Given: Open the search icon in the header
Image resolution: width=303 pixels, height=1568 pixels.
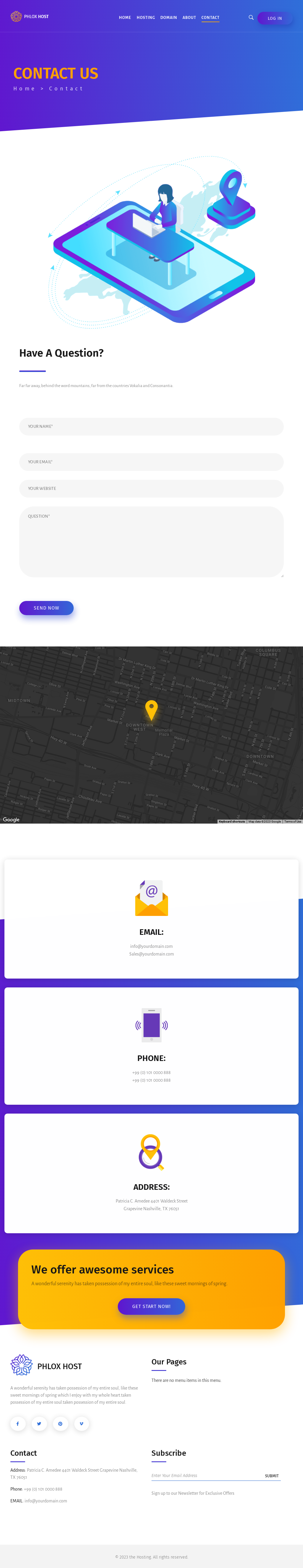Looking at the screenshot, I should tap(251, 18).
